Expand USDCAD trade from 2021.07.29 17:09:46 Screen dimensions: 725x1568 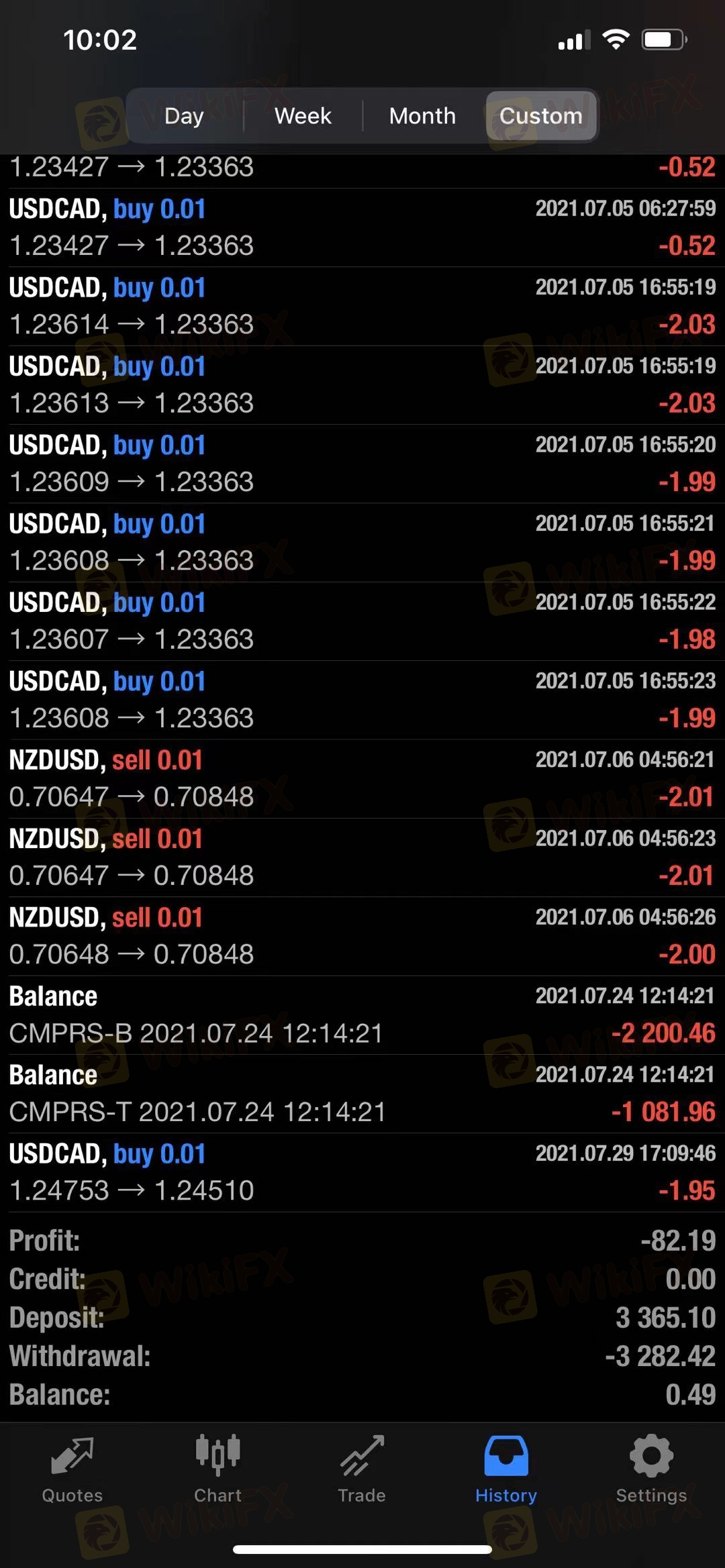tap(362, 1172)
